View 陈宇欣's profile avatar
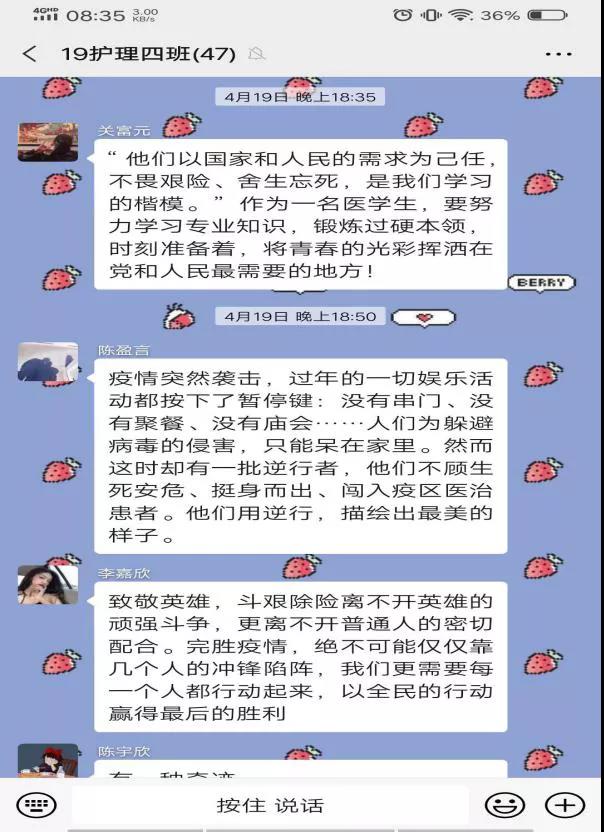 tap(48, 760)
